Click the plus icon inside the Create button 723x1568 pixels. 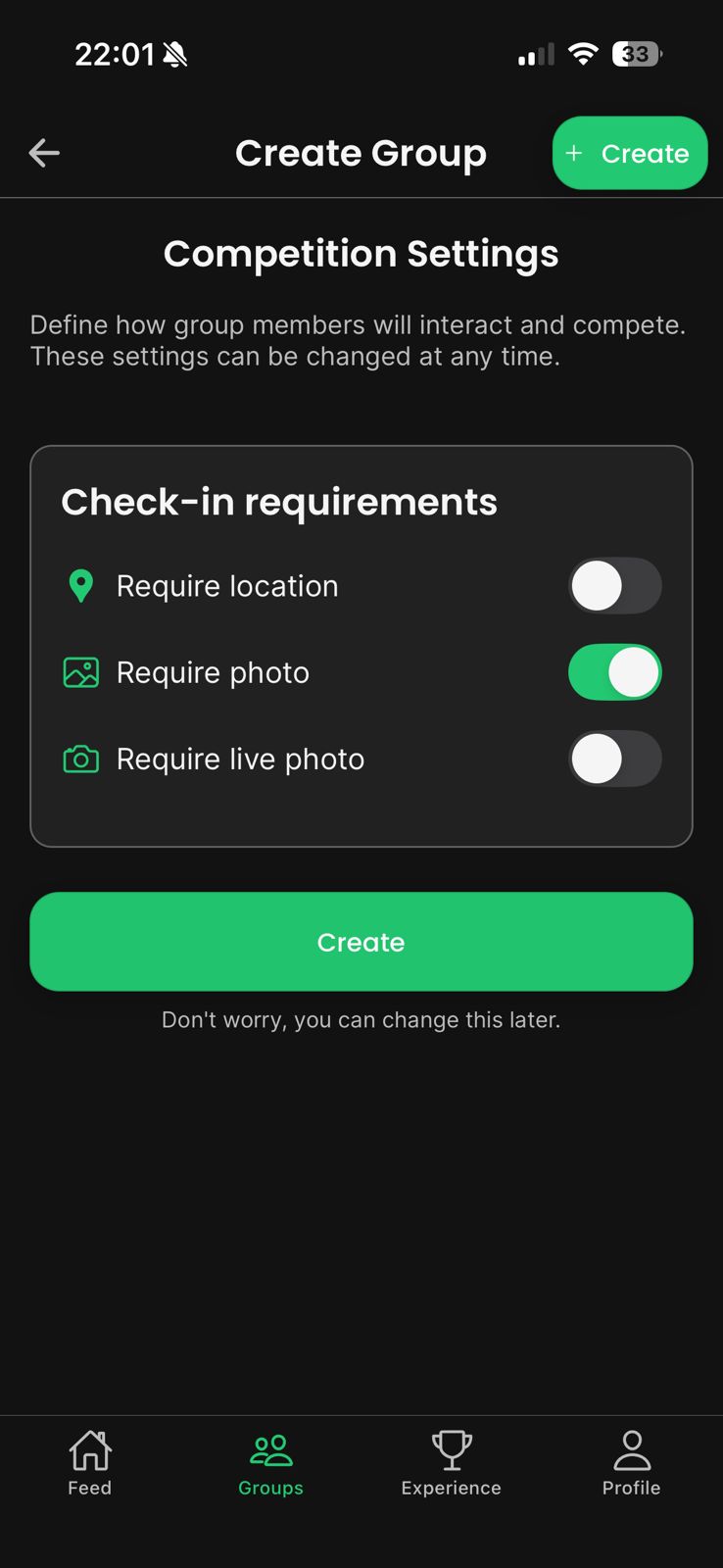pos(575,153)
